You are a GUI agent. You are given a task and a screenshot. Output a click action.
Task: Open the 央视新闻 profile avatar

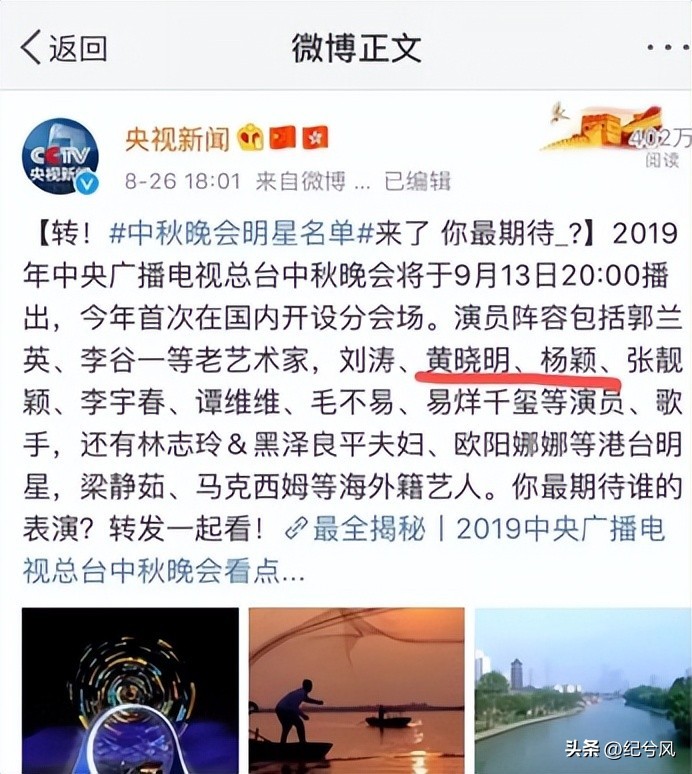click(x=60, y=156)
